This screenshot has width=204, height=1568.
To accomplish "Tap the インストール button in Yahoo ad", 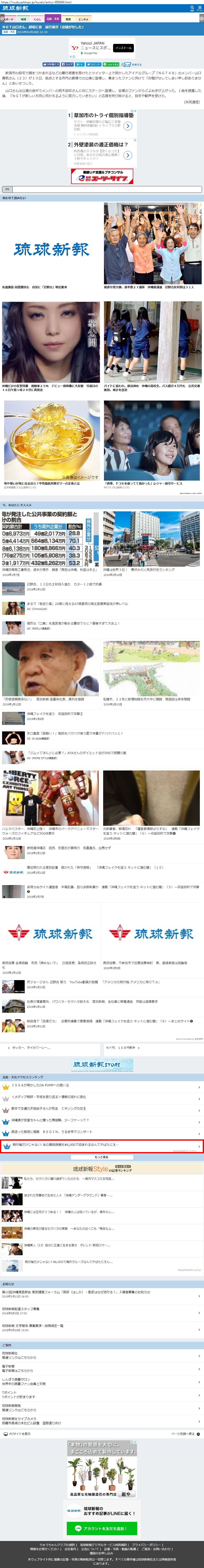I will pyautogui.click(x=123, y=47).
